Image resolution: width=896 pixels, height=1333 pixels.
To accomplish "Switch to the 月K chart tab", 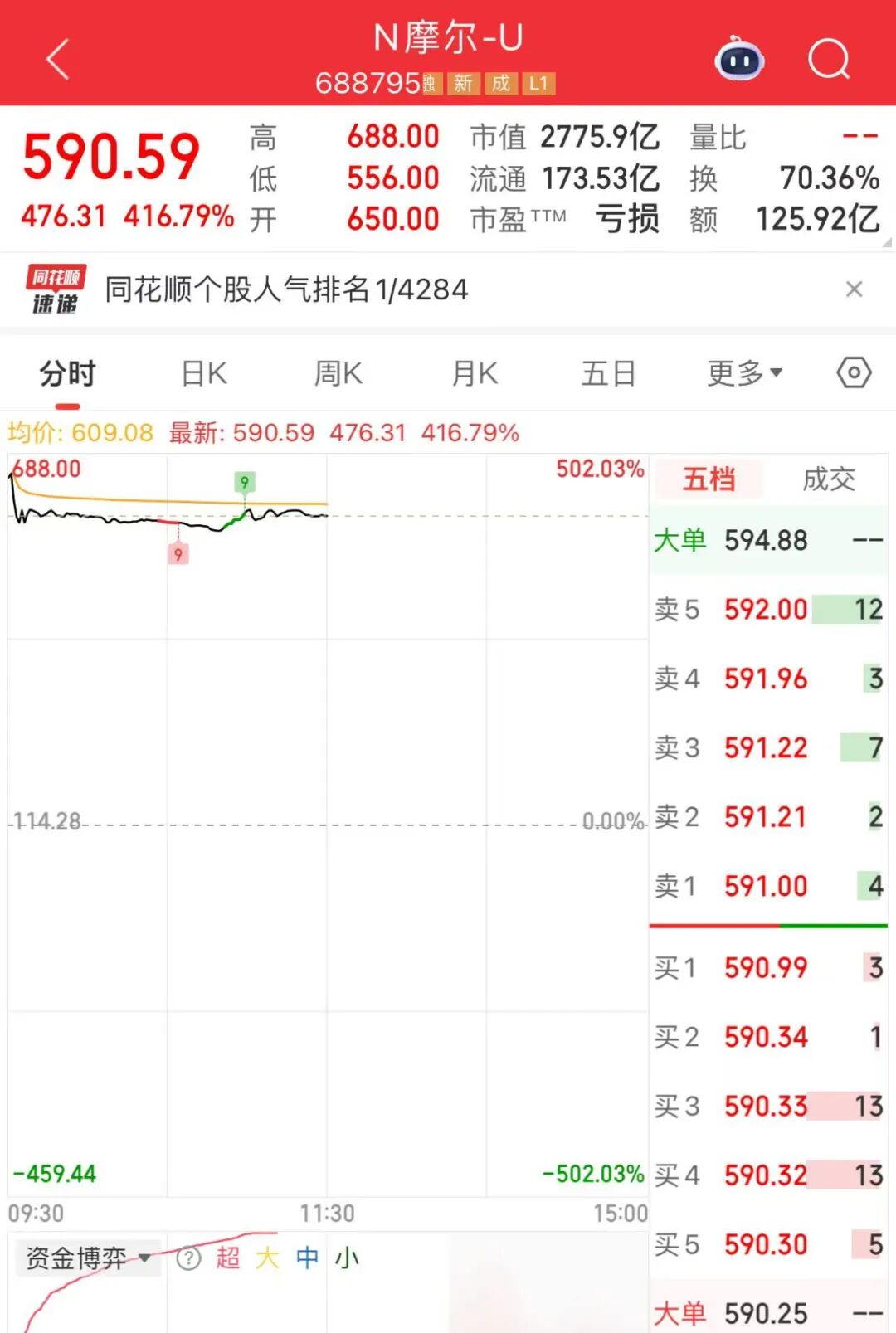I will [475, 374].
